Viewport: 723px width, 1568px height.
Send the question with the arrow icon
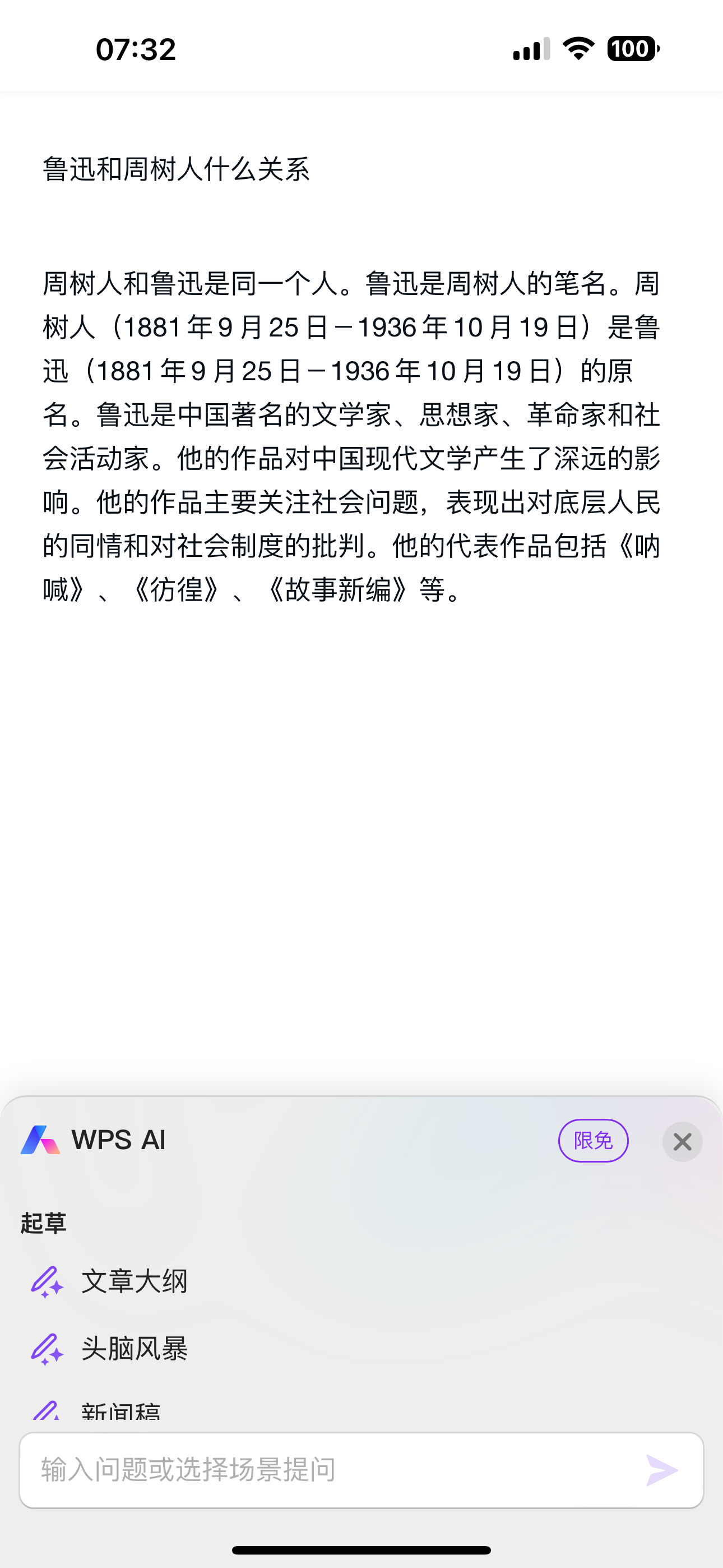click(x=661, y=1470)
